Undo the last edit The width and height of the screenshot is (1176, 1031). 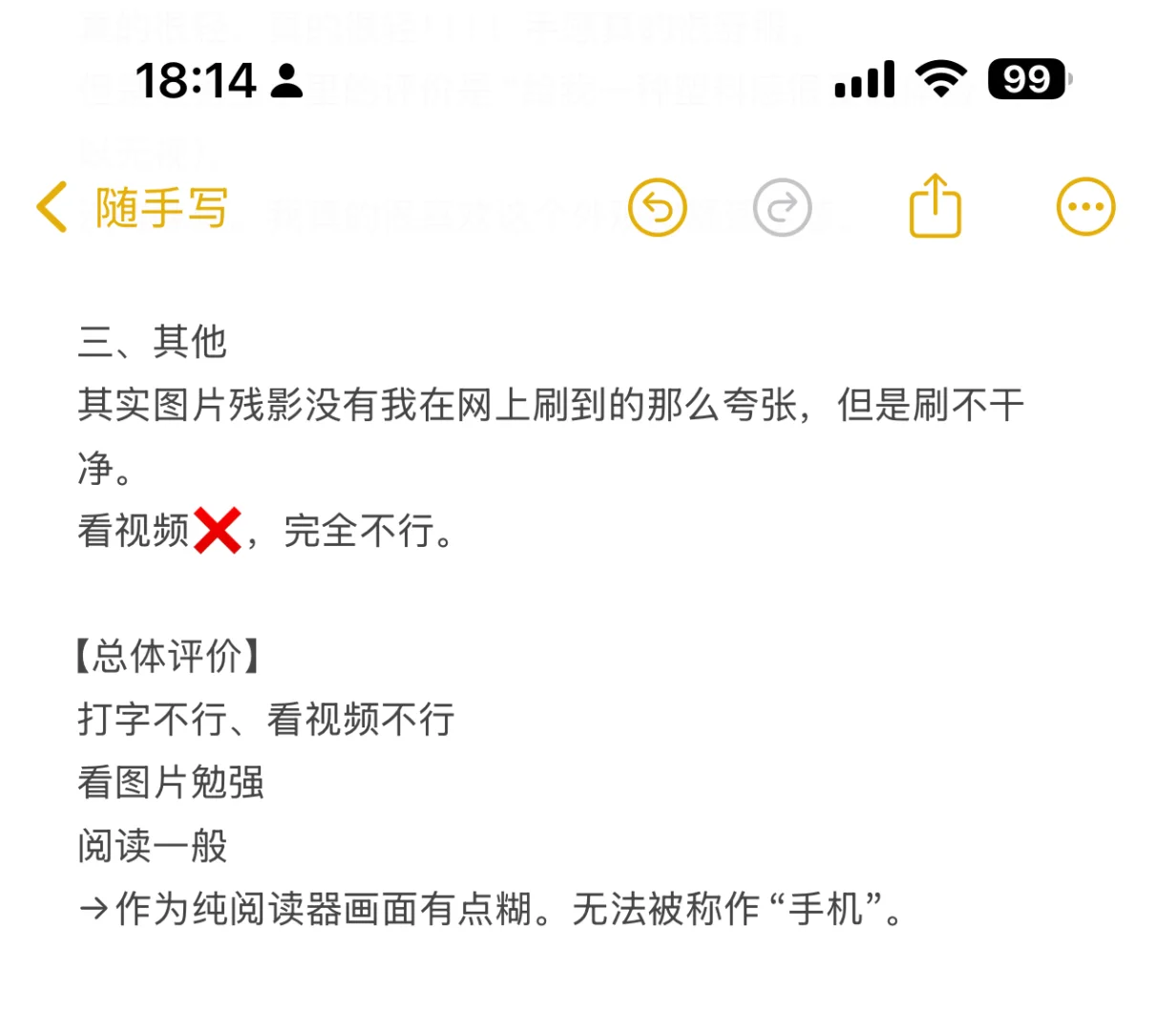(658, 207)
